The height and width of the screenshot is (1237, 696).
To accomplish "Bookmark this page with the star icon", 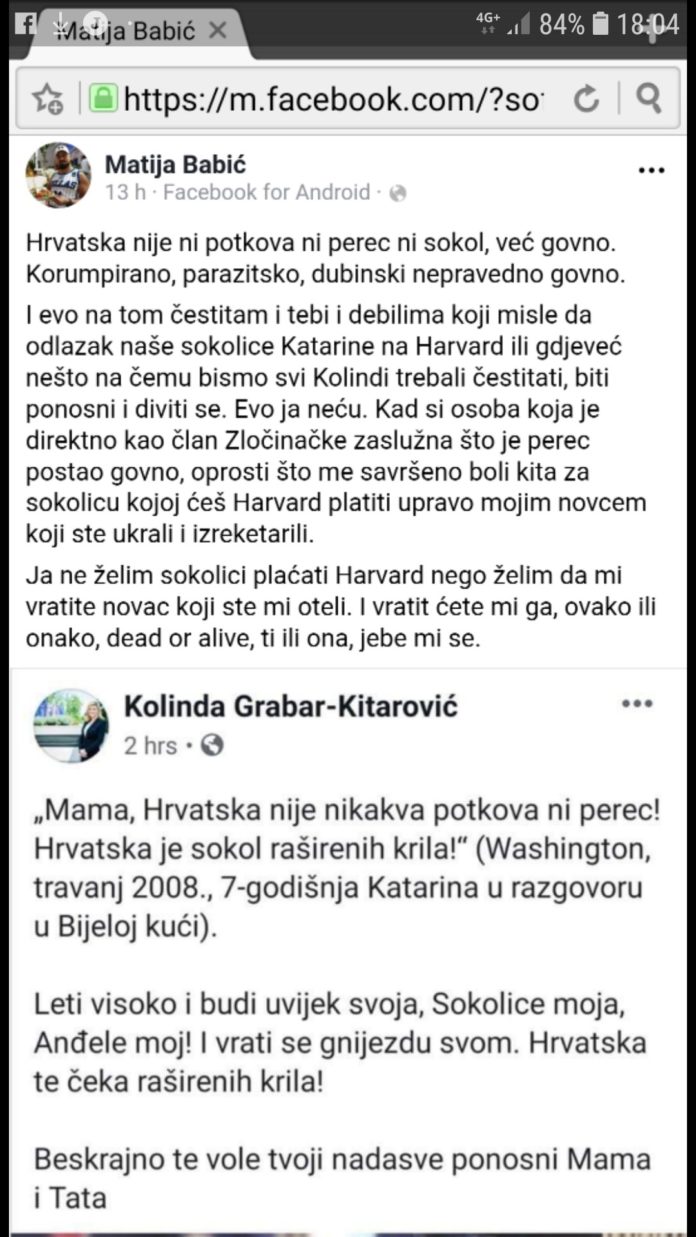I will [47, 98].
